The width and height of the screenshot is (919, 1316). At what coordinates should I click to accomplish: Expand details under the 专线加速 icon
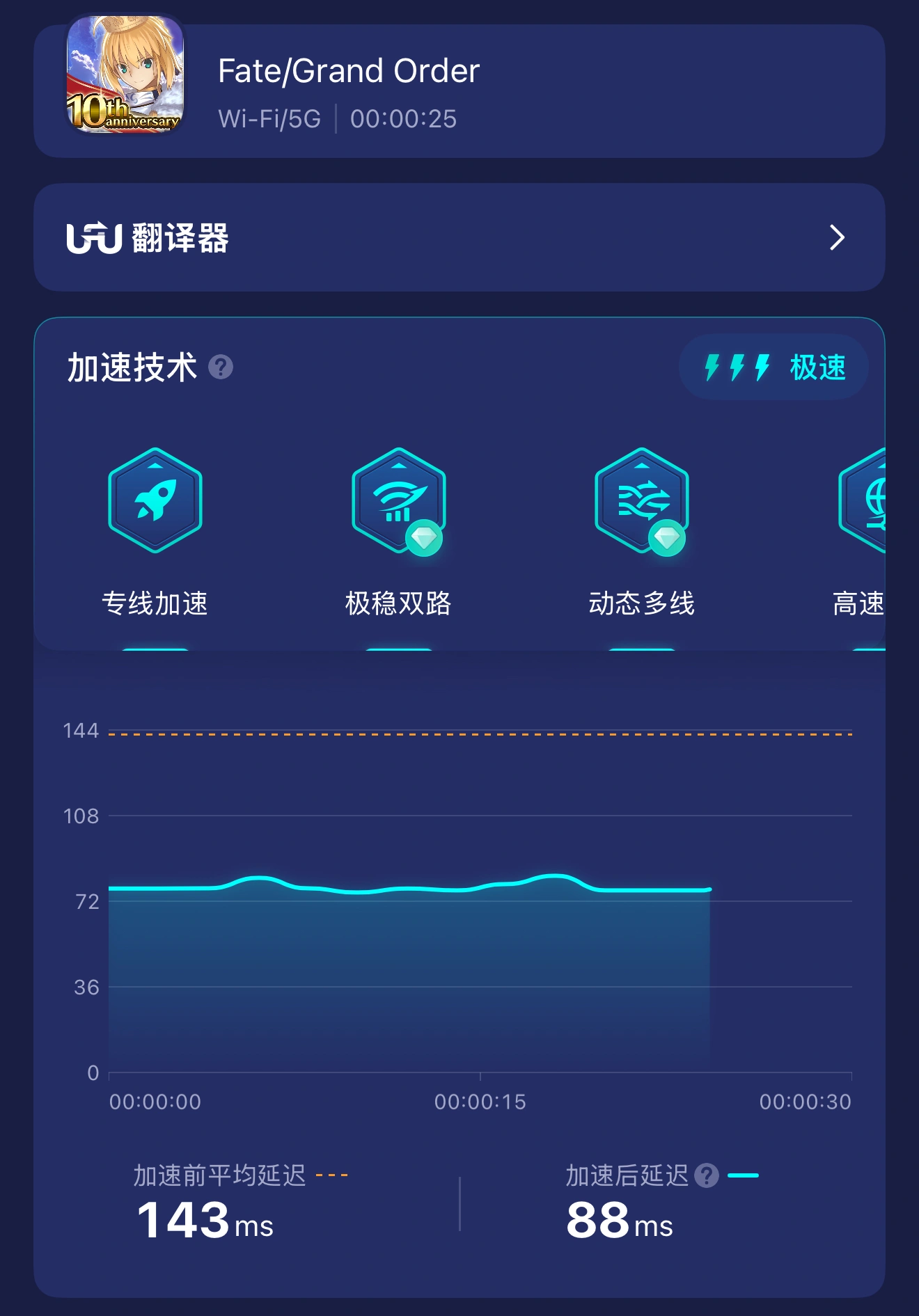pos(155,647)
